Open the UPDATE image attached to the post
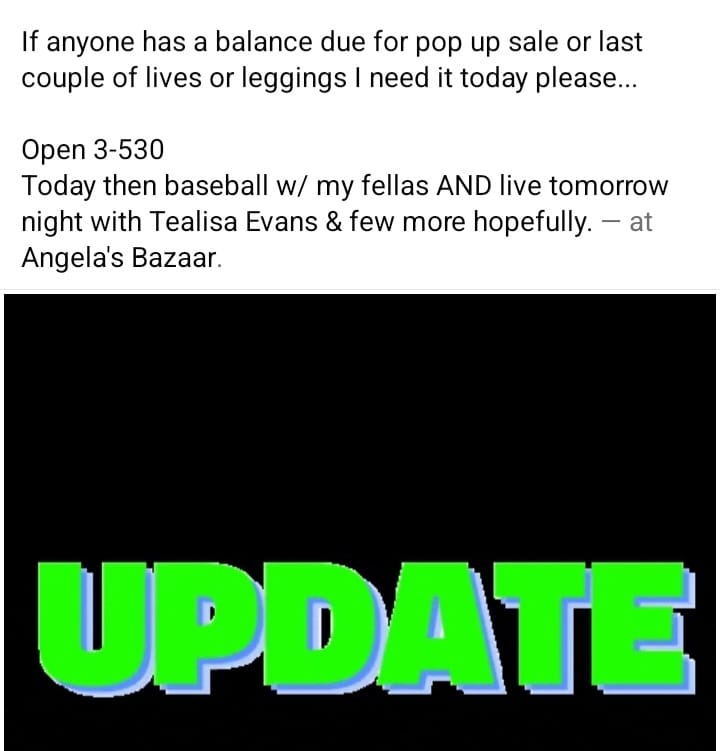The height and width of the screenshot is (751, 720). click(x=360, y=522)
